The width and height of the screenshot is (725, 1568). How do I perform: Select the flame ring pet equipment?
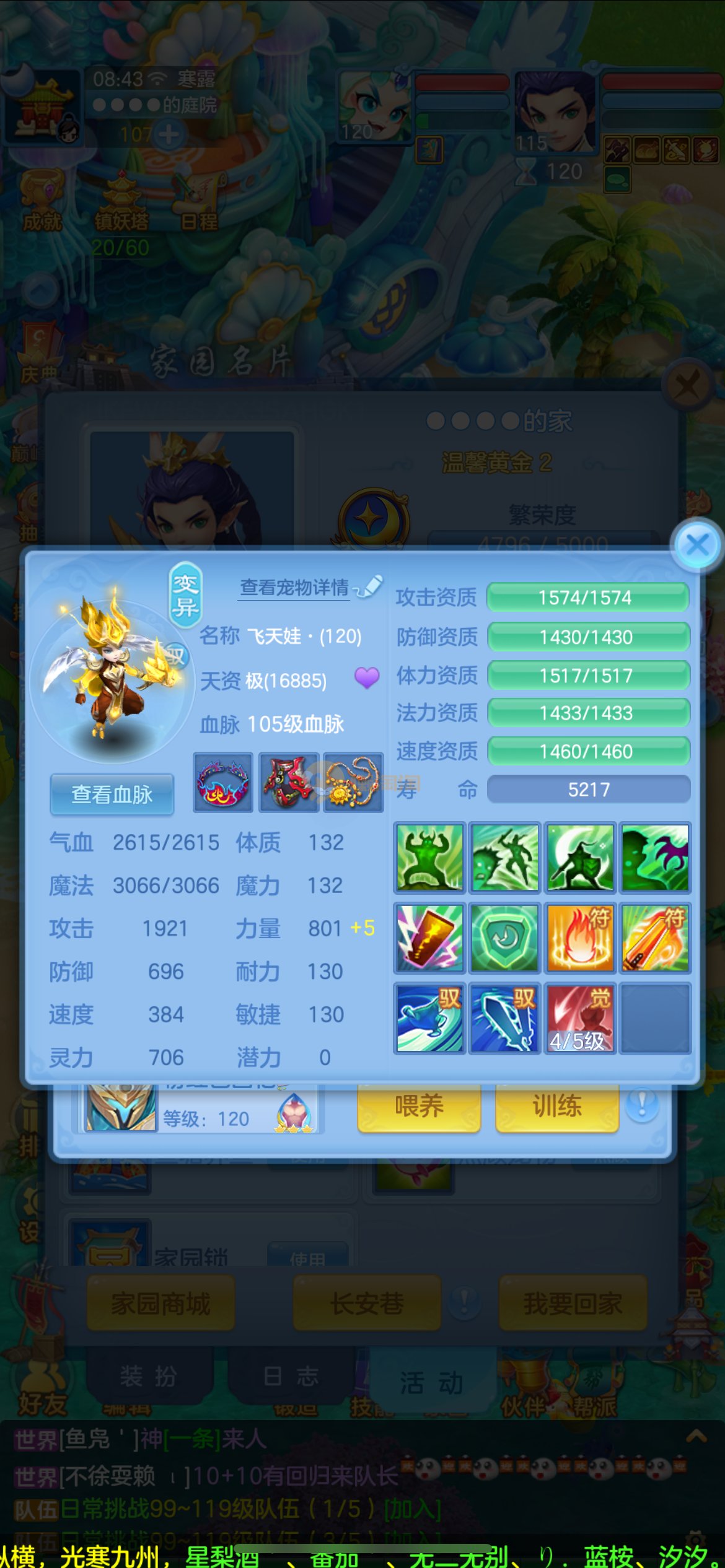pos(223,783)
